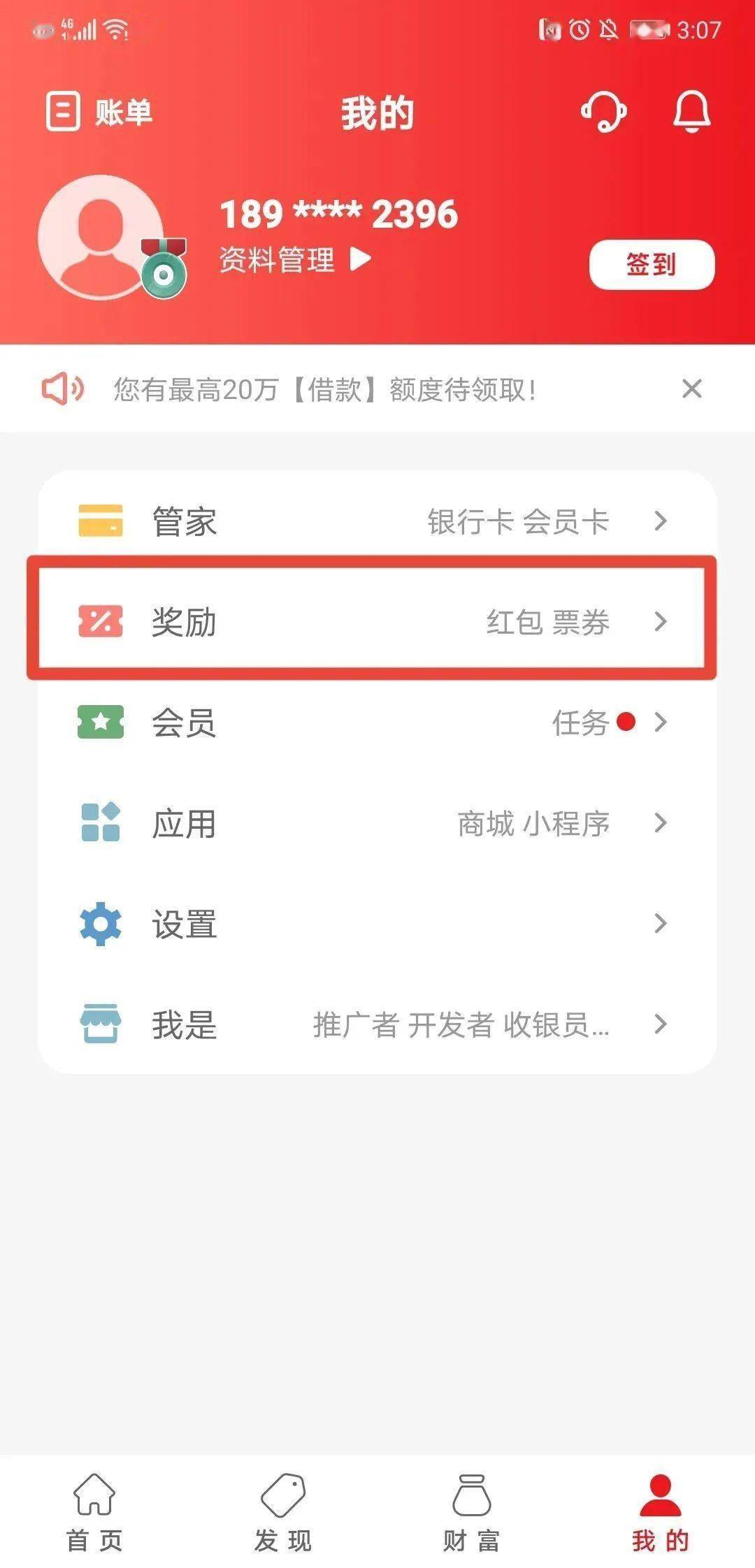Tap the profile avatar

101,238
